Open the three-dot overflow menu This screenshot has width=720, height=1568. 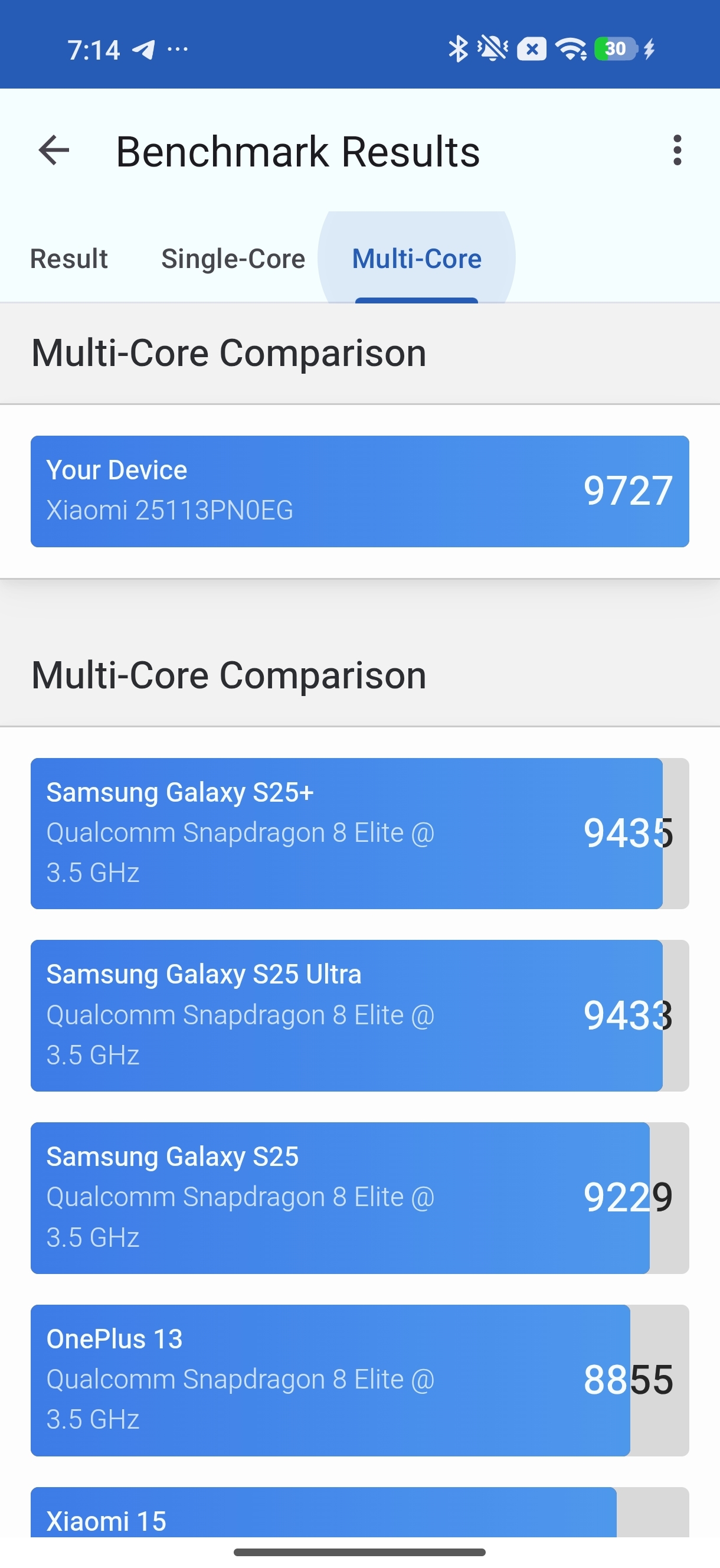pos(678,151)
